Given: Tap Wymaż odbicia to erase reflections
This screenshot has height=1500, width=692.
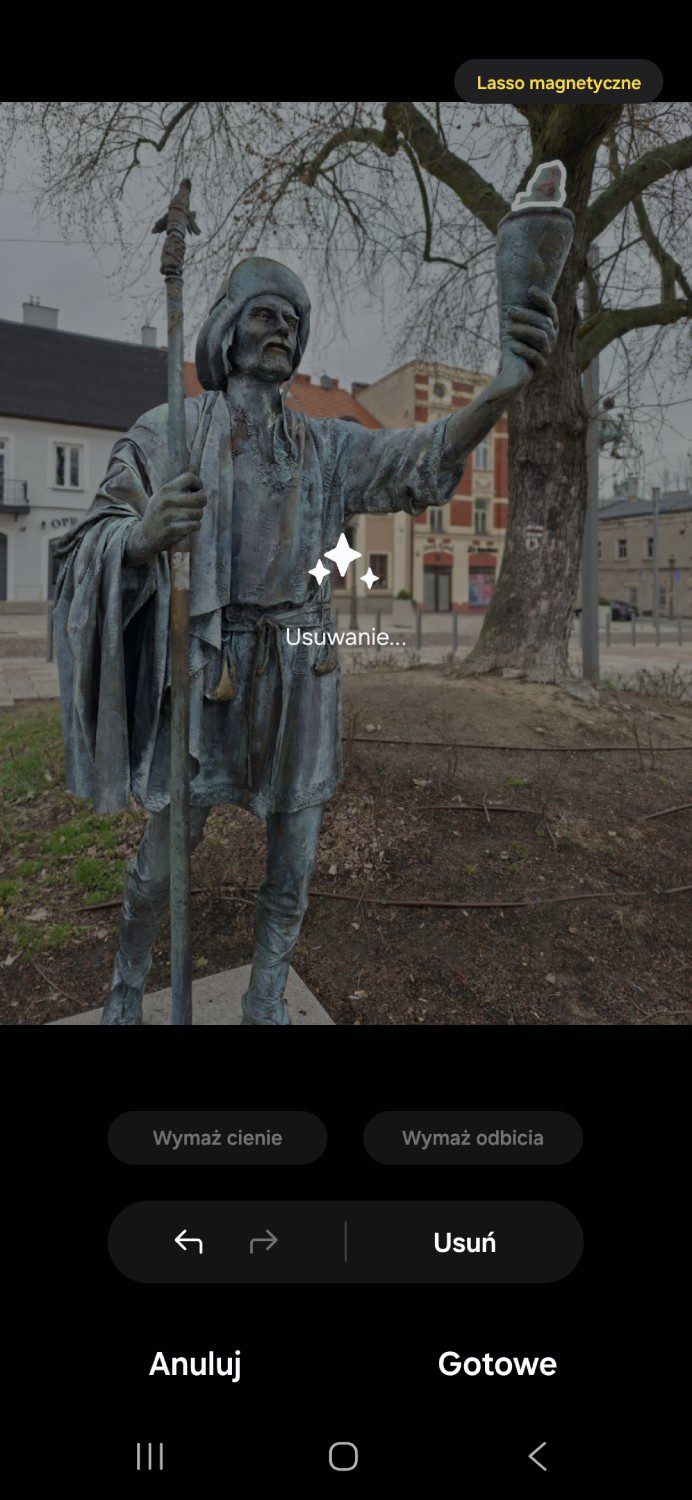Looking at the screenshot, I should [473, 1138].
